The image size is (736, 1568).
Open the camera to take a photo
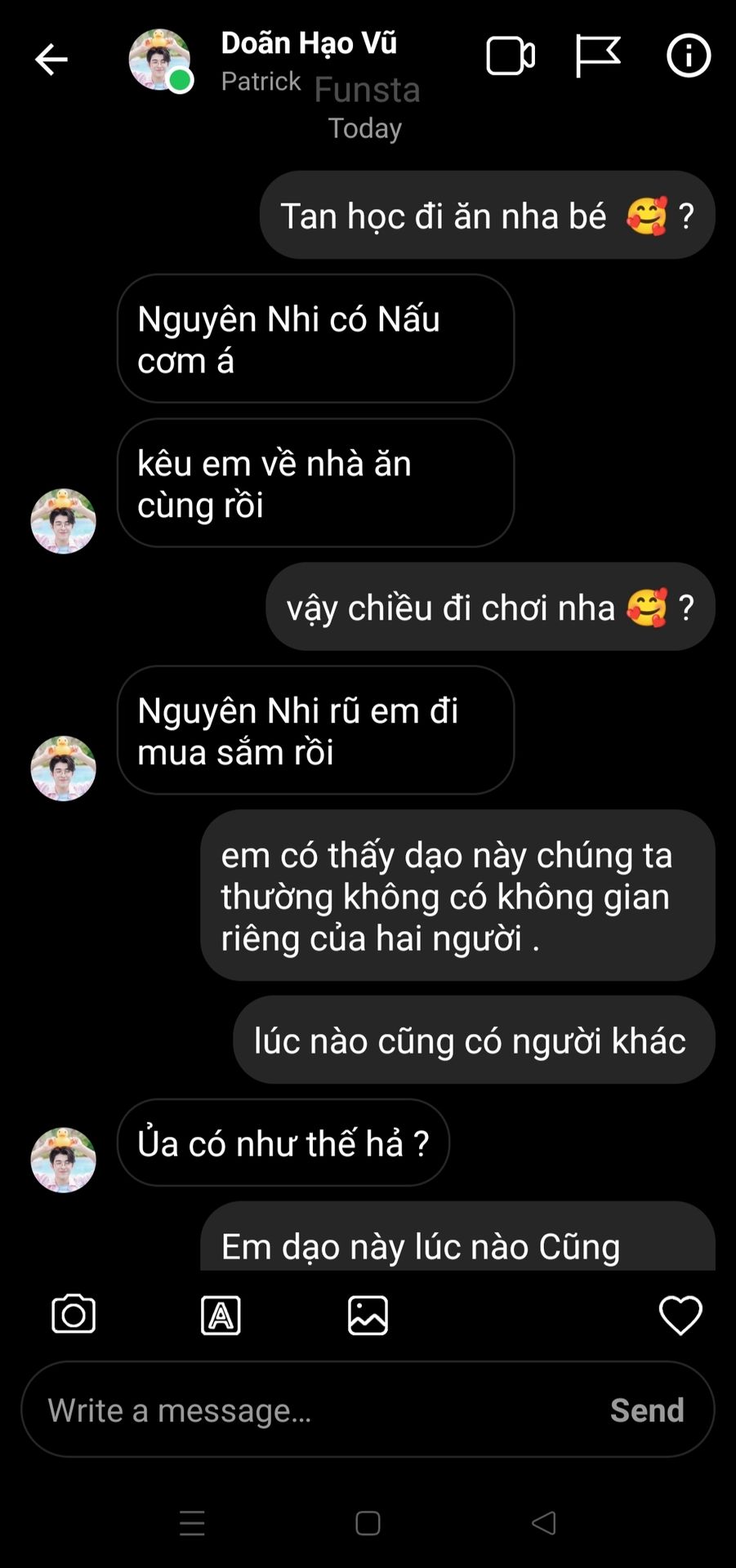click(74, 1315)
